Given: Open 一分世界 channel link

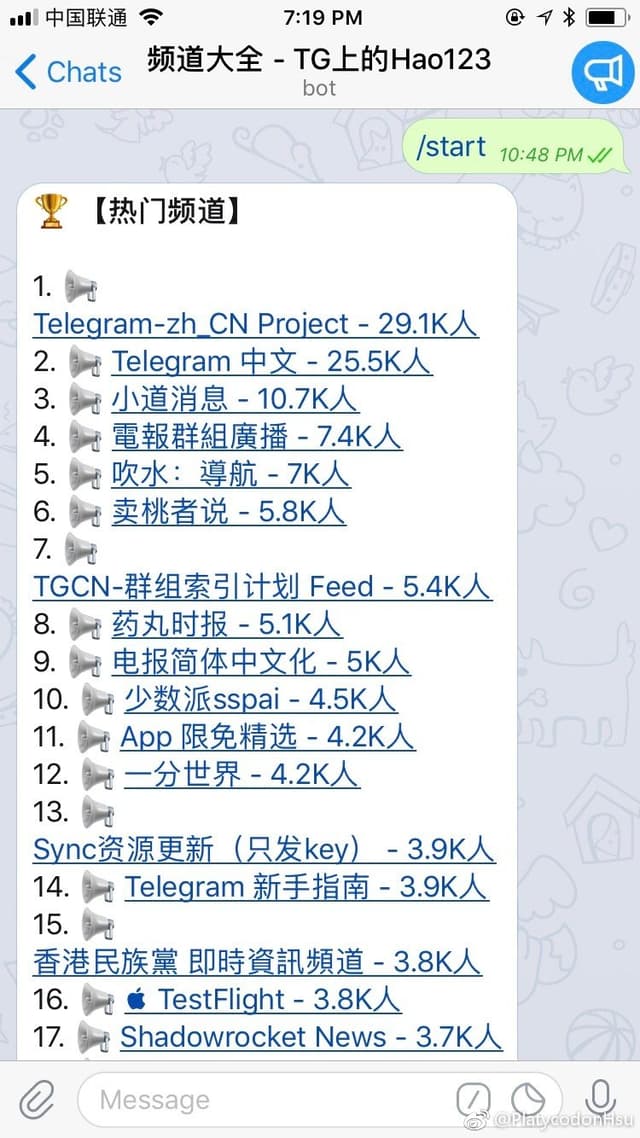Looking at the screenshot, I should click(241, 774).
